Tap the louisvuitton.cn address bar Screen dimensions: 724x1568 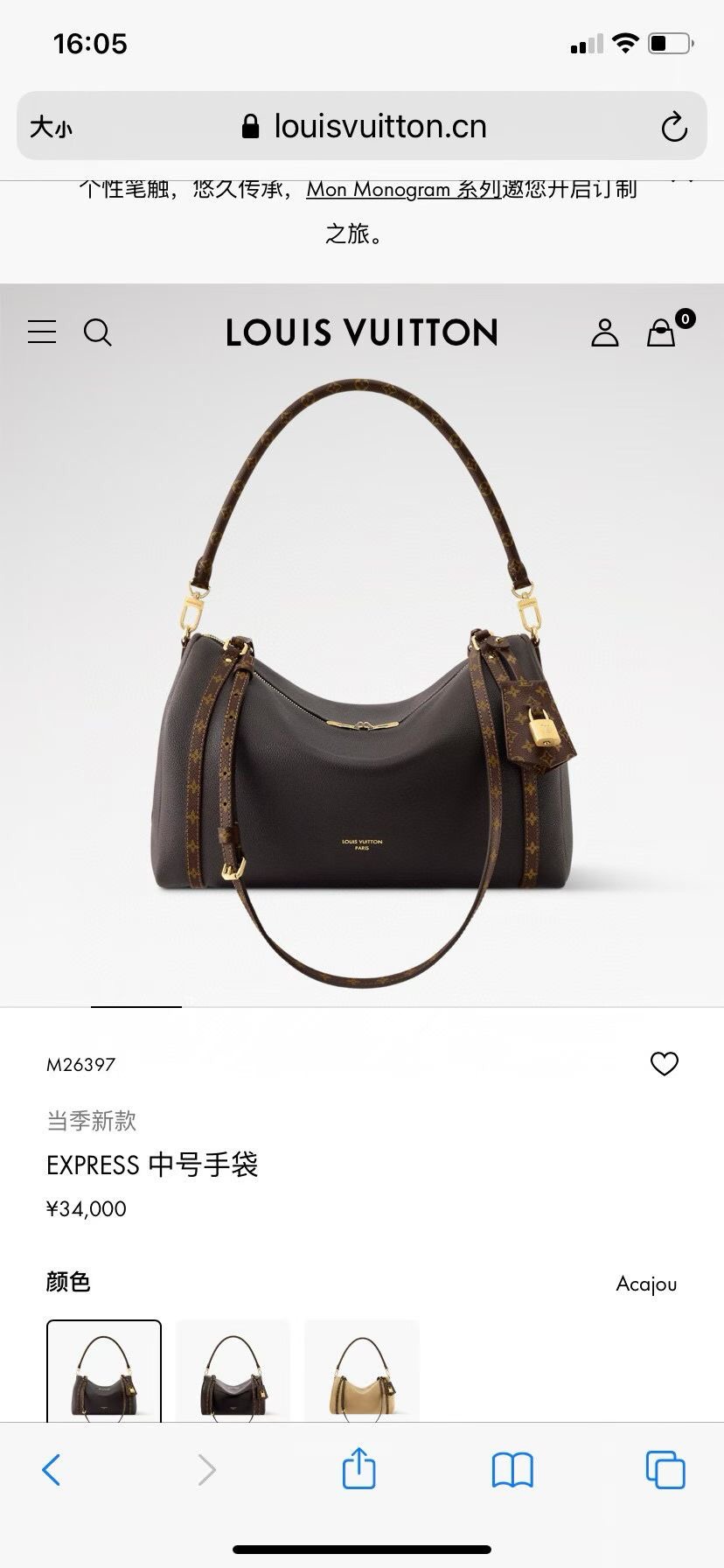pyautogui.click(x=363, y=127)
